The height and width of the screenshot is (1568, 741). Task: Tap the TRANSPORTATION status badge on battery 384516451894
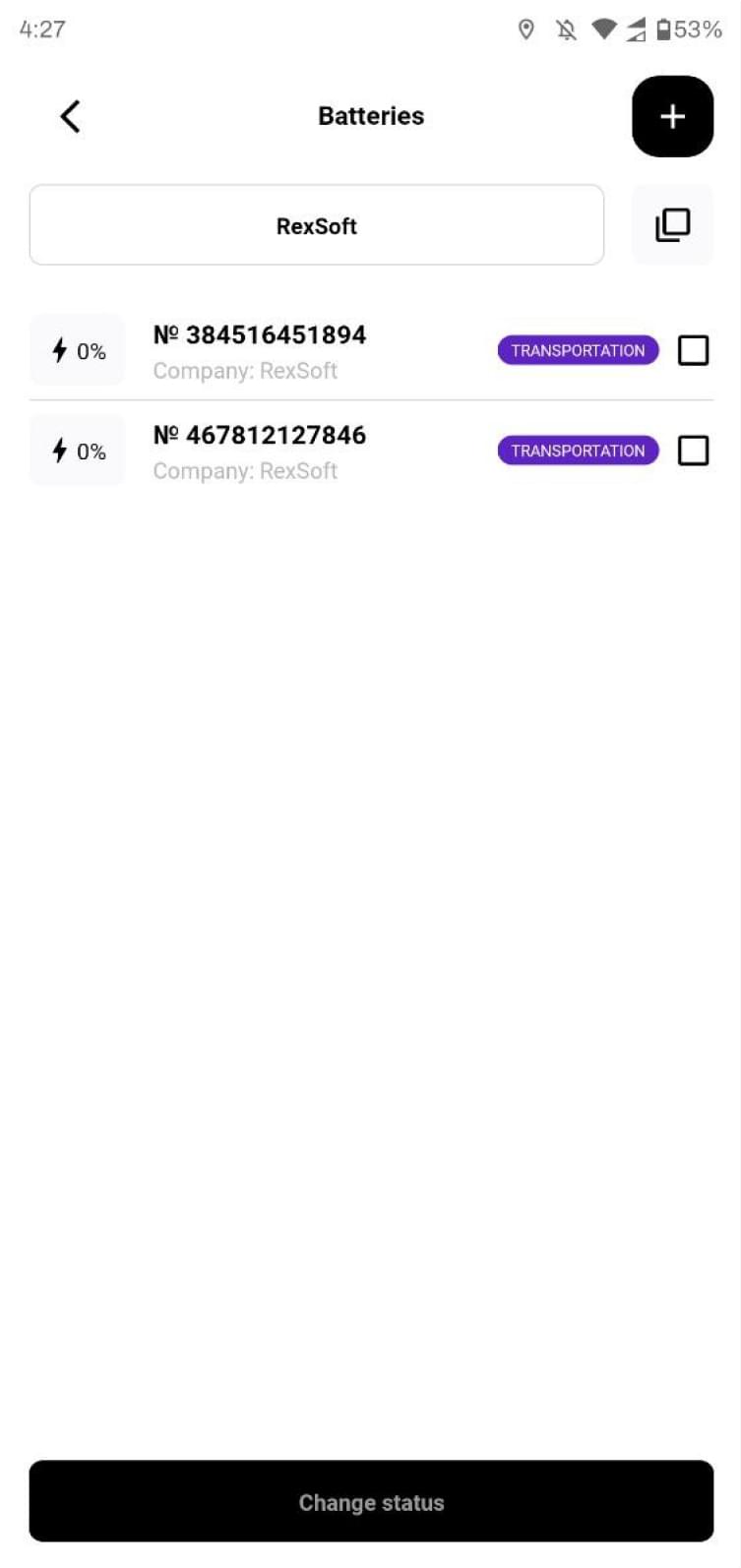(578, 350)
